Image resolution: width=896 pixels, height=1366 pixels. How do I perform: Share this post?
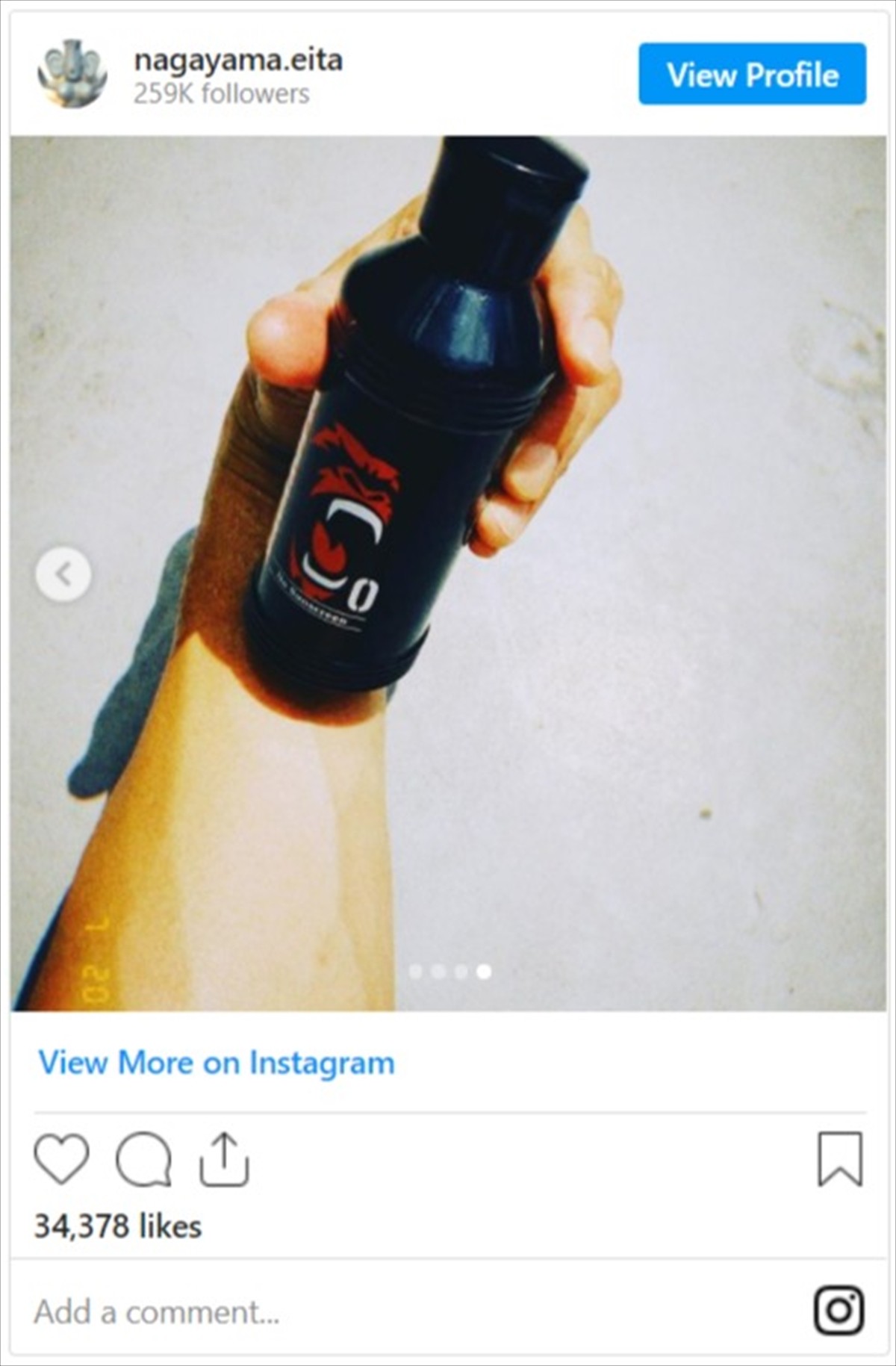click(224, 1159)
